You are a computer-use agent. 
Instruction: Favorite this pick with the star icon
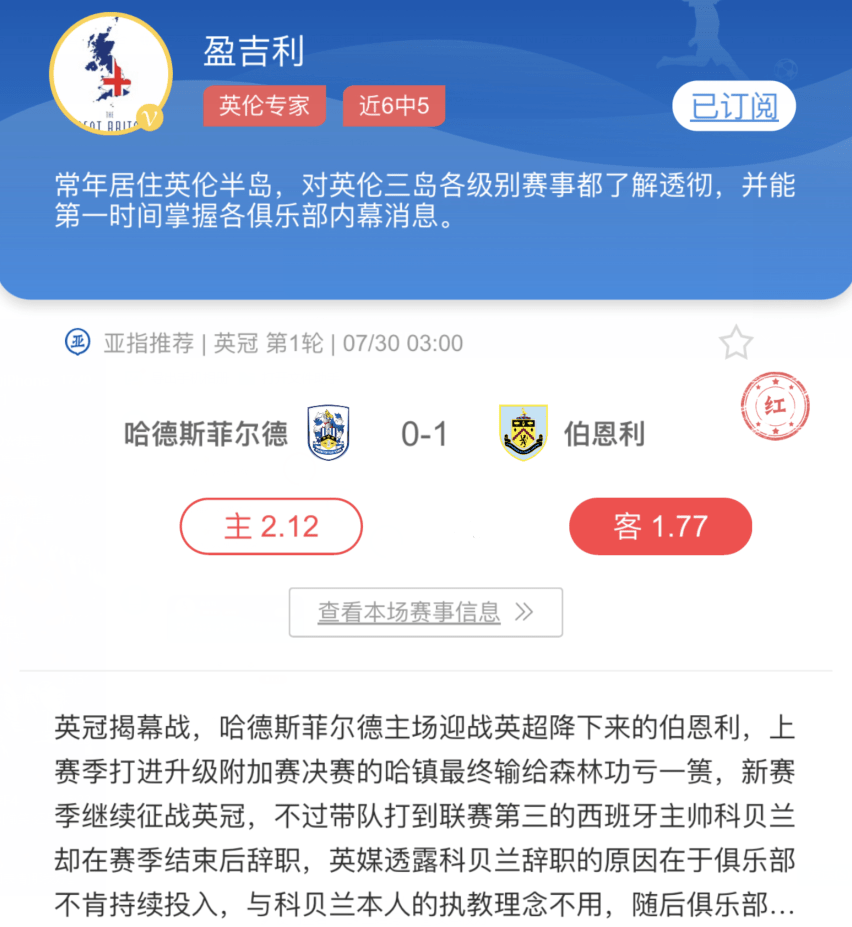(736, 343)
